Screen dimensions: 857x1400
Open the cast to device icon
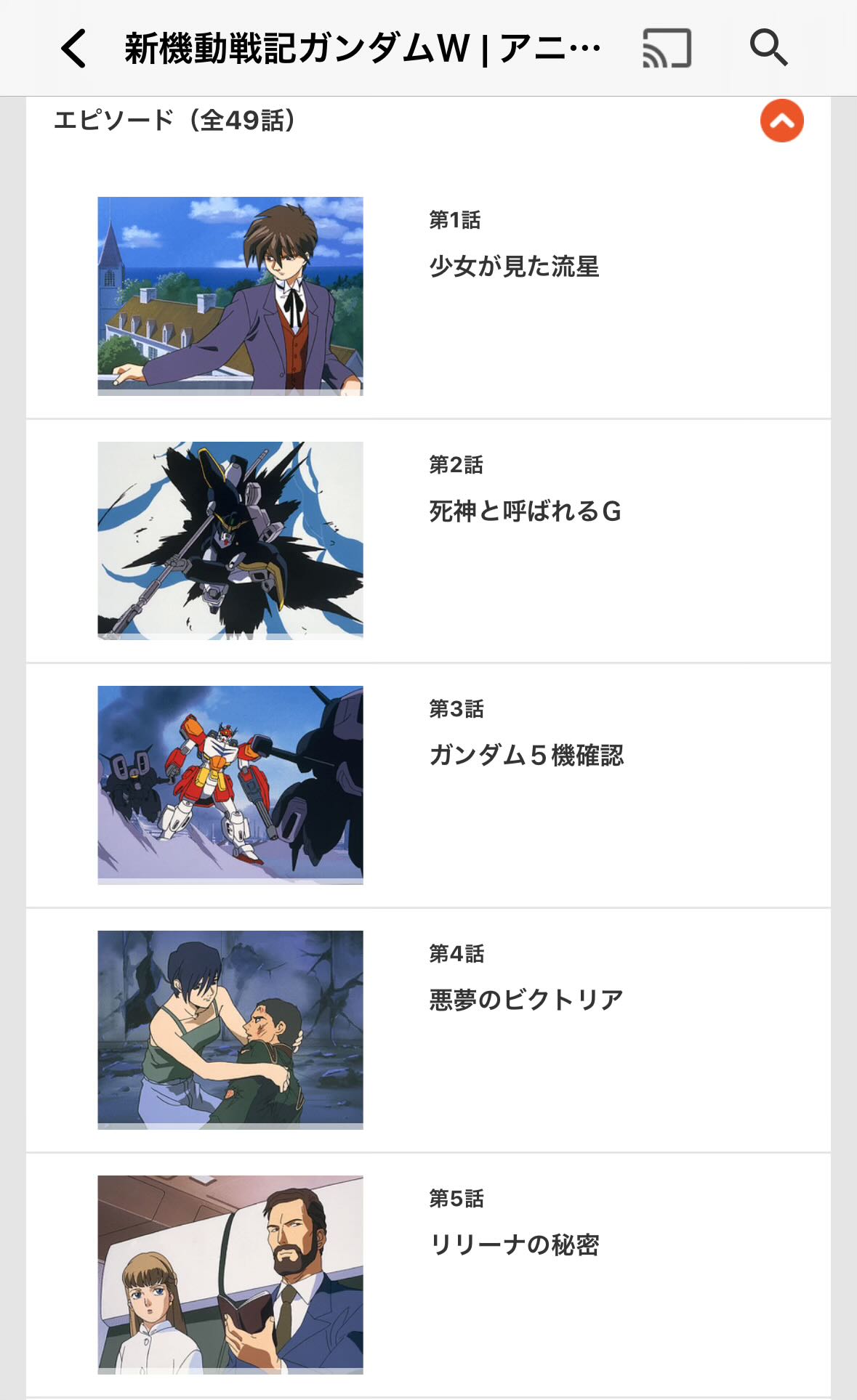pyautogui.click(x=667, y=49)
